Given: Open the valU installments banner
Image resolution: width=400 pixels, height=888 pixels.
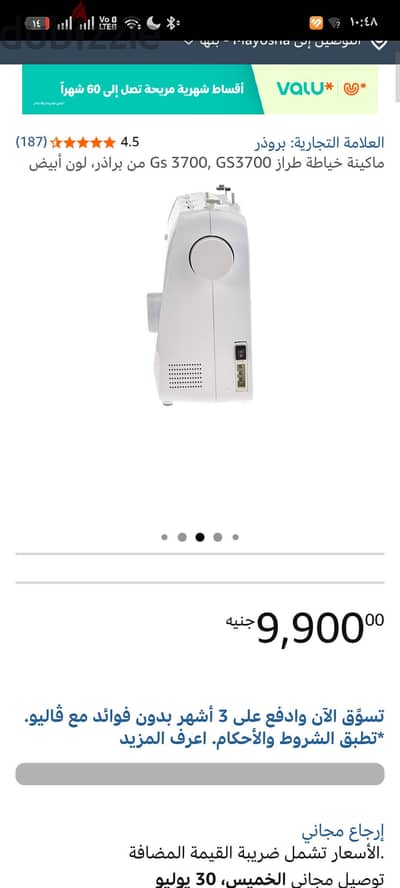Looking at the screenshot, I should [x=200, y=89].
